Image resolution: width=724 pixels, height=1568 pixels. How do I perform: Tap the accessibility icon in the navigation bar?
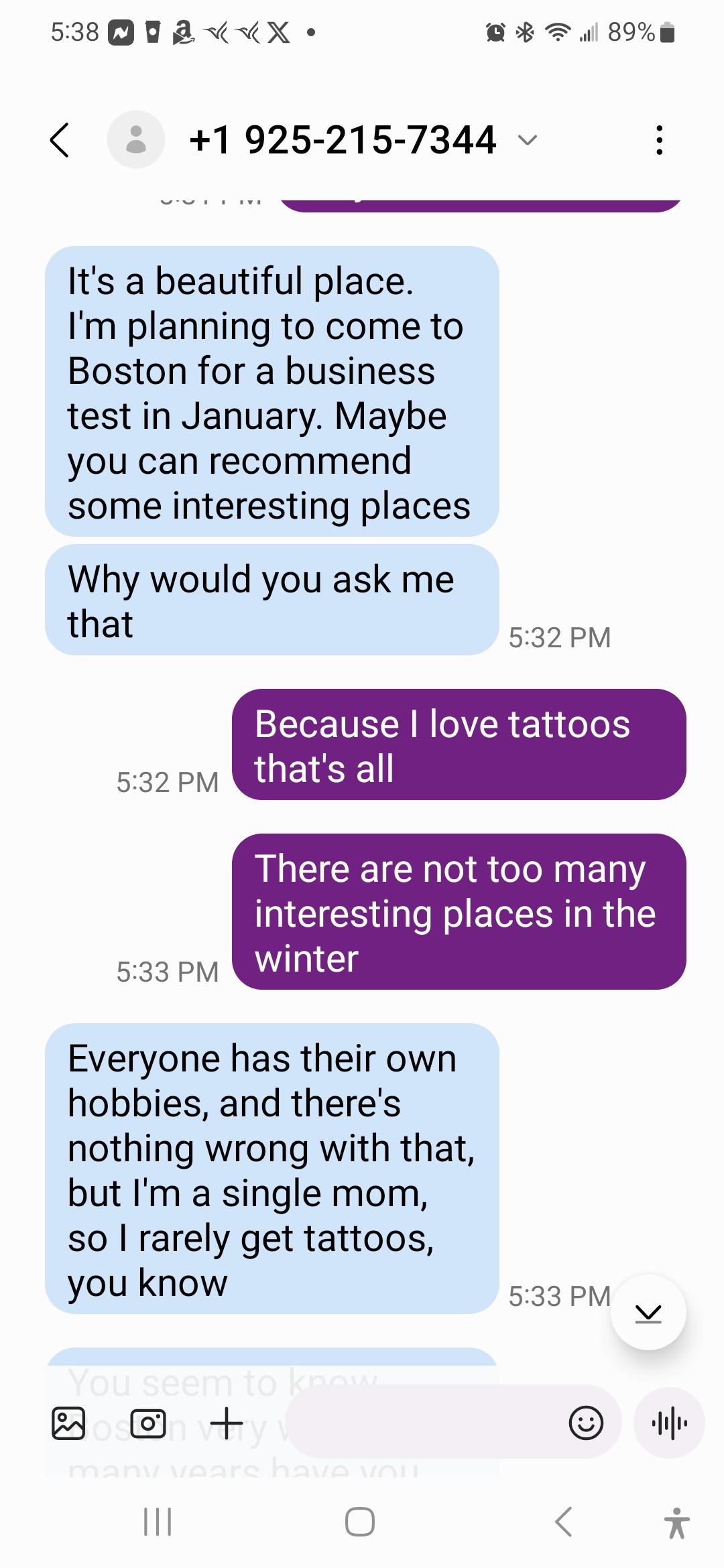point(678,1522)
